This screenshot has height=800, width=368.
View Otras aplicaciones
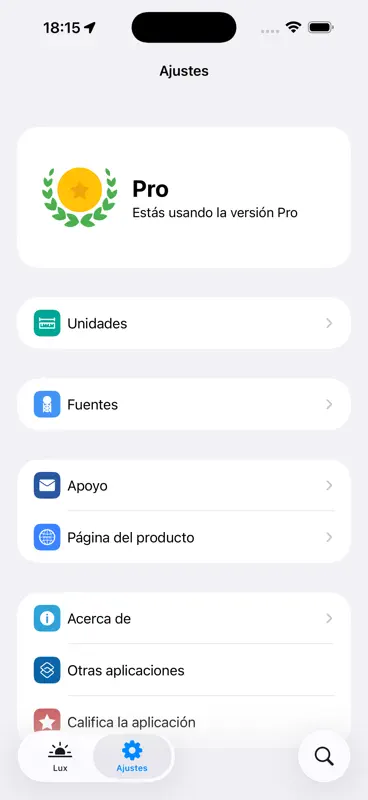point(184,670)
